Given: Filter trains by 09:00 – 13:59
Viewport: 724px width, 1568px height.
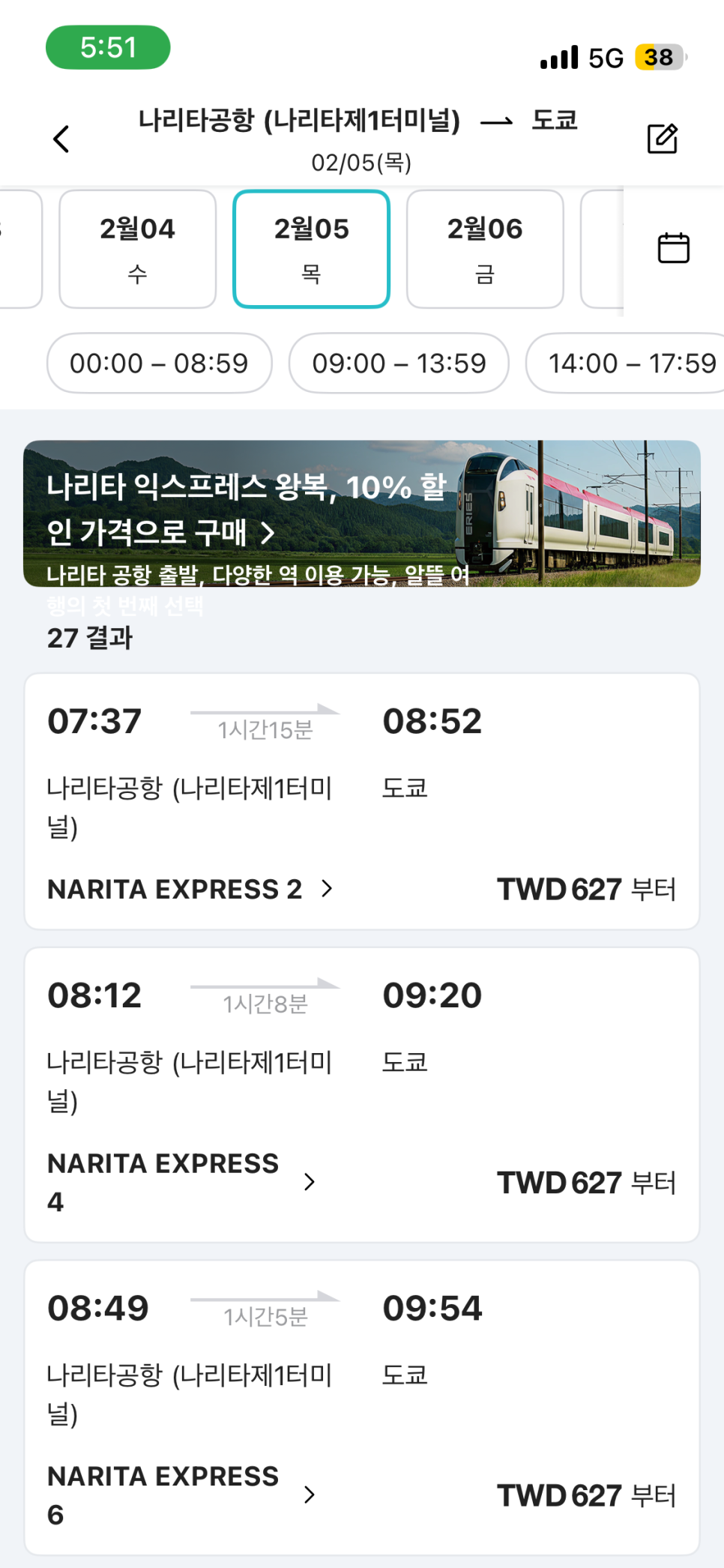Looking at the screenshot, I should 399,364.
